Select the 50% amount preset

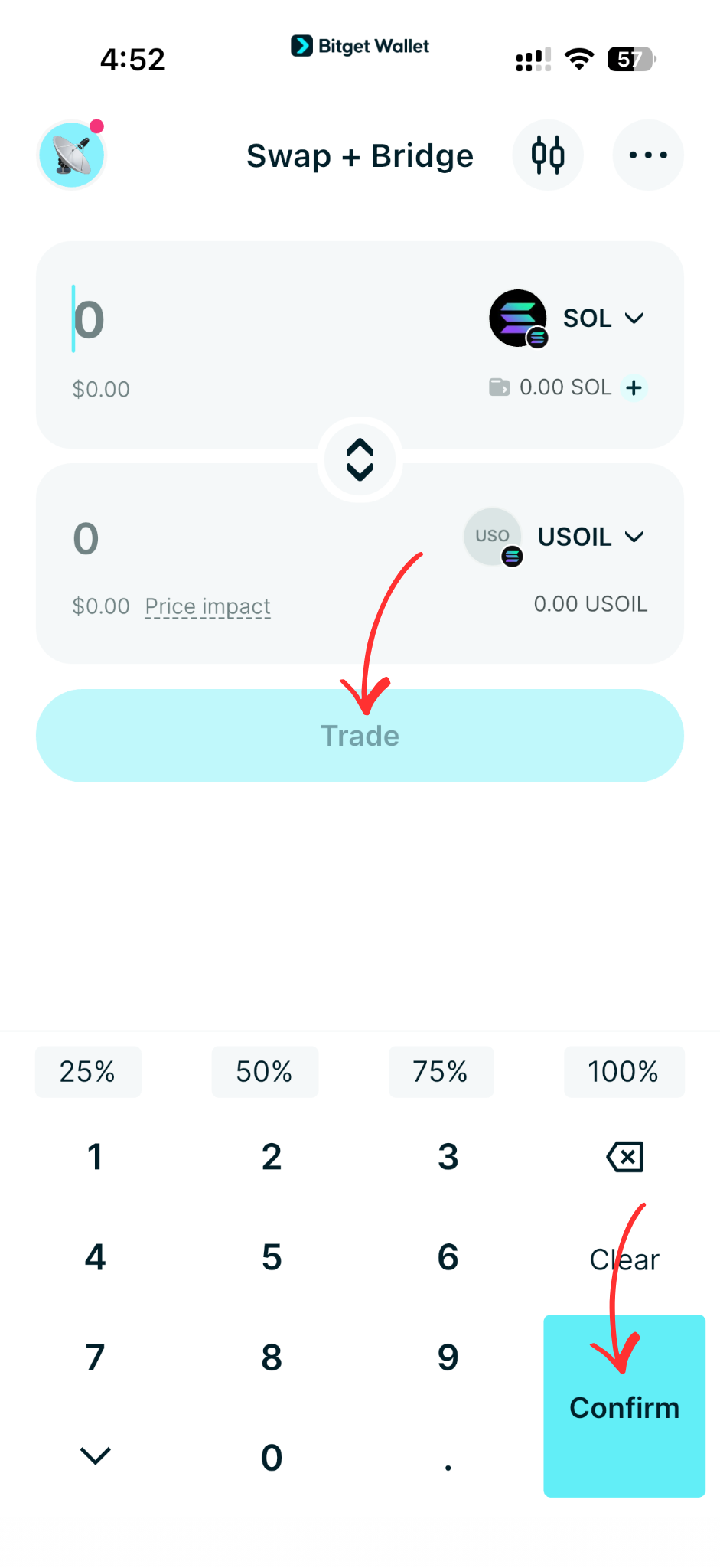pyautogui.click(x=265, y=1071)
